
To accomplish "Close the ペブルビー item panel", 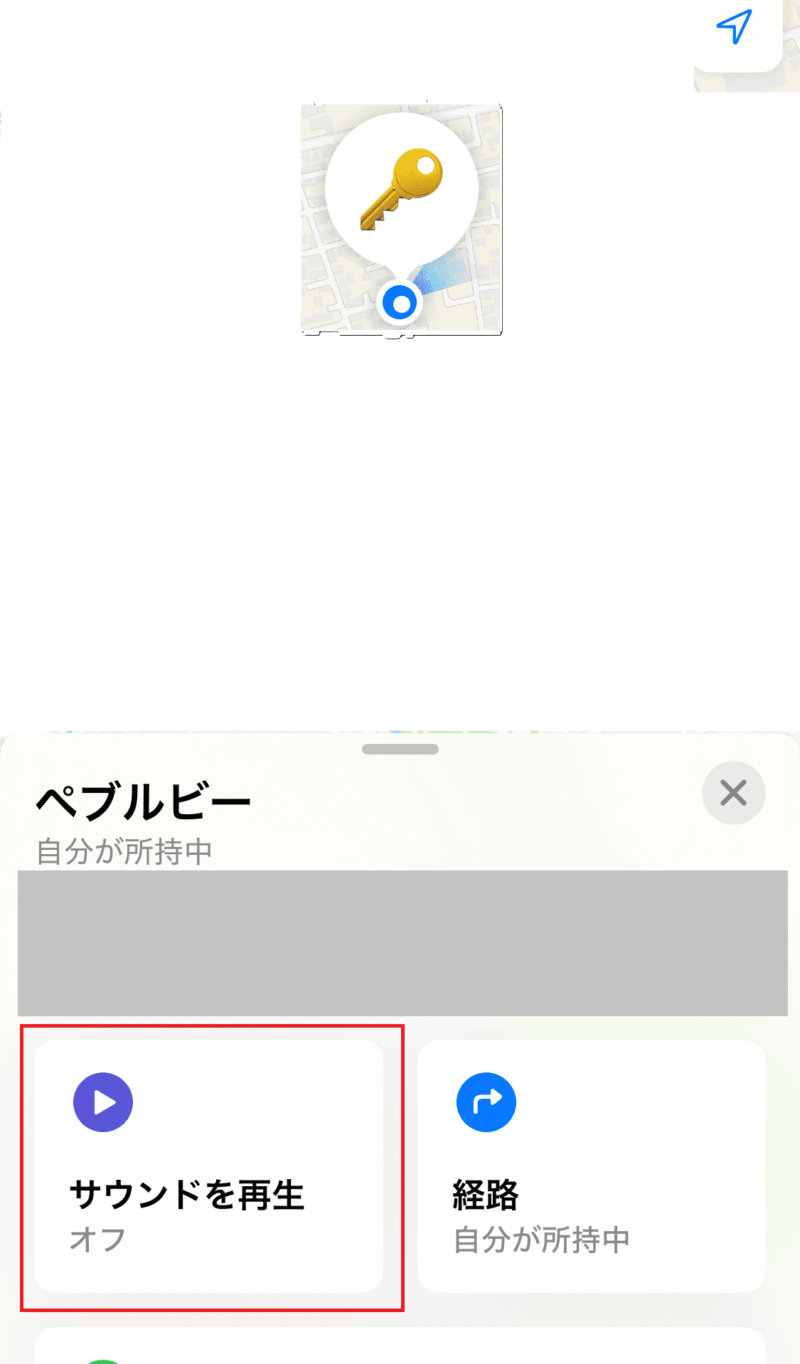I will pos(733,793).
